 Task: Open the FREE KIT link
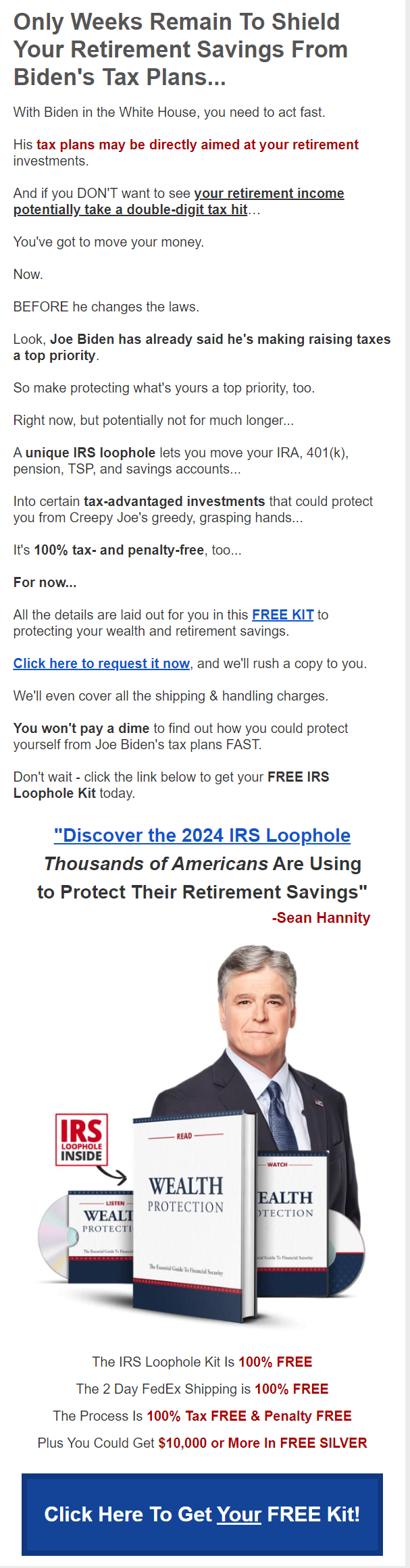(x=282, y=615)
